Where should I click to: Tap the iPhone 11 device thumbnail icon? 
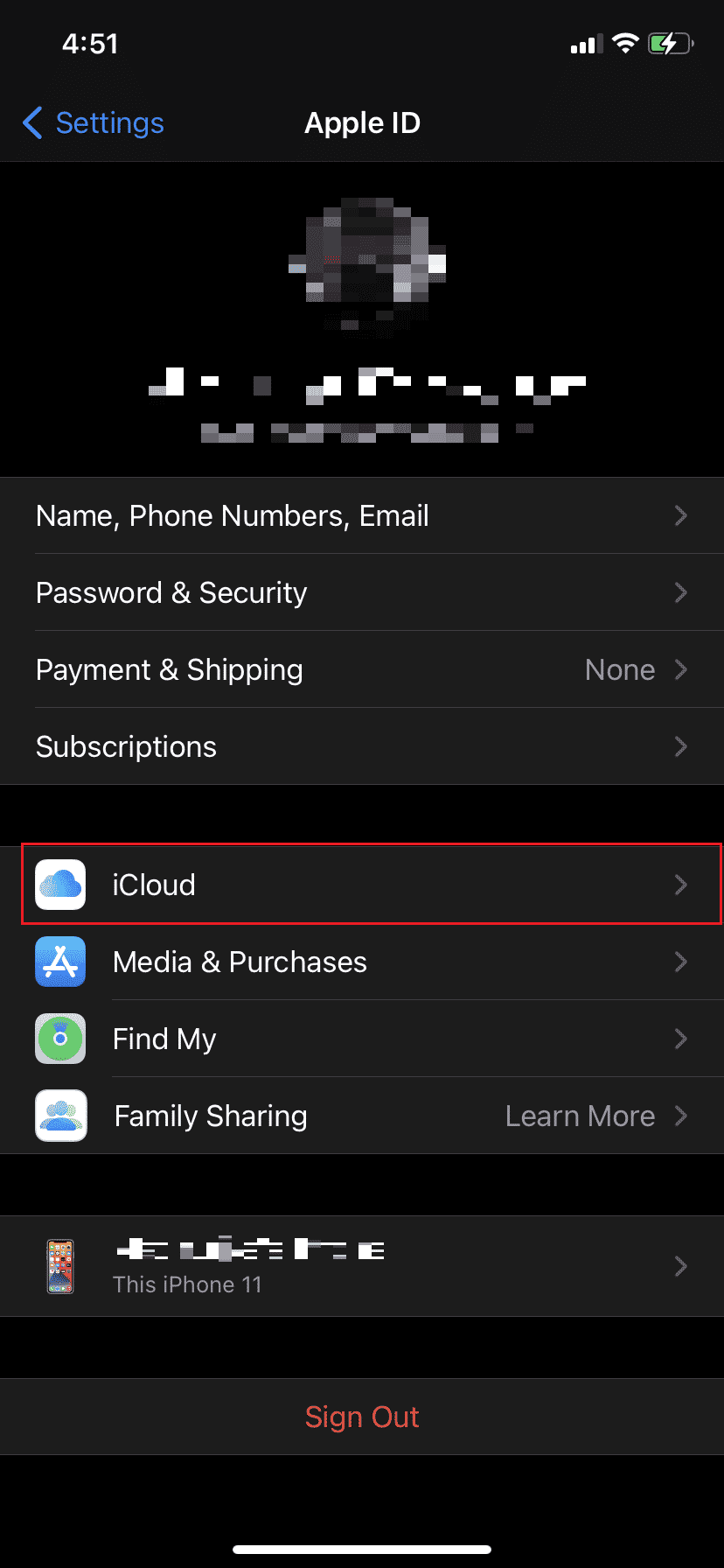[x=59, y=1266]
